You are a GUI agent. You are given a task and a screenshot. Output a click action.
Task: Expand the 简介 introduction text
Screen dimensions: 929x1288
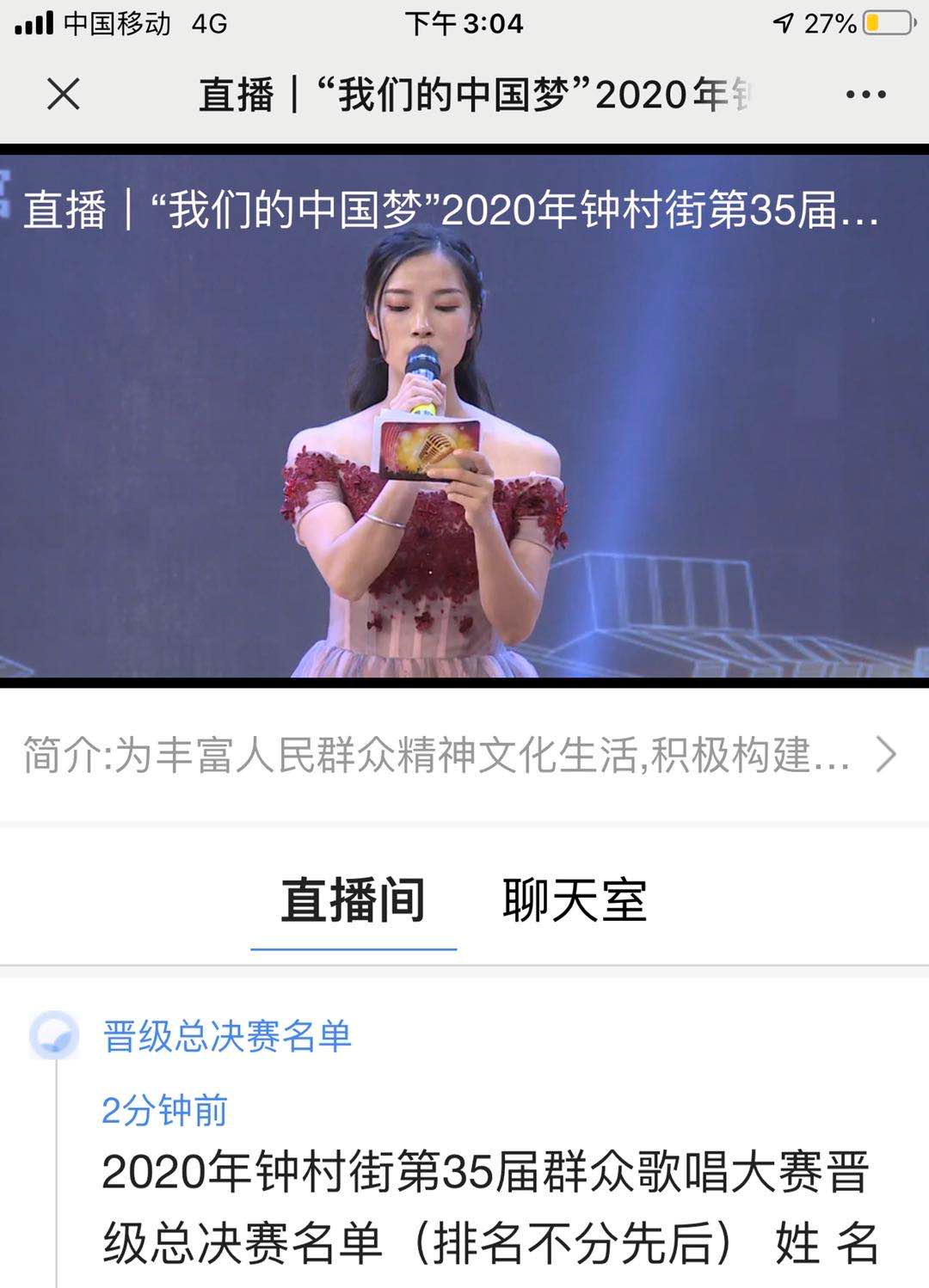(886, 755)
